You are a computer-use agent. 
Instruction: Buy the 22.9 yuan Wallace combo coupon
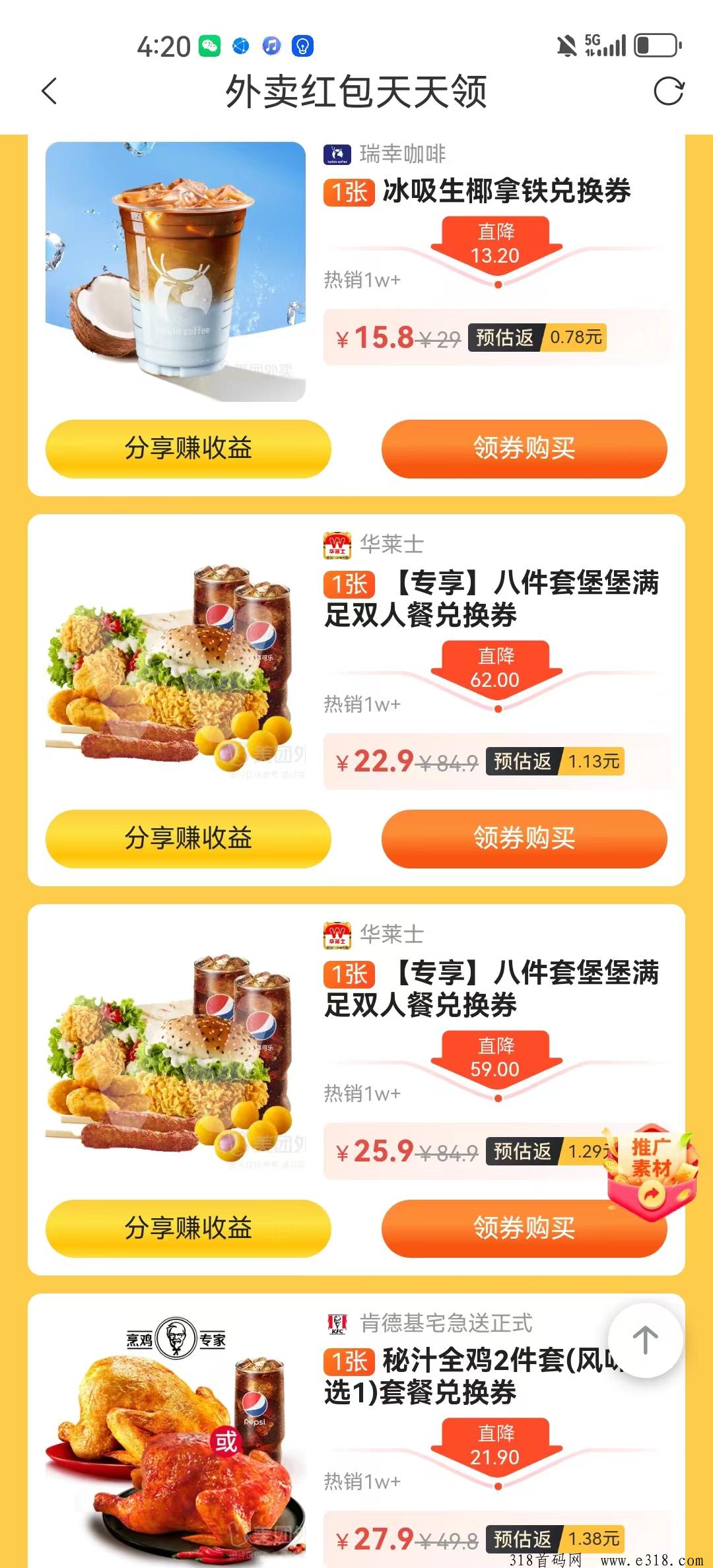click(x=524, y=838)
